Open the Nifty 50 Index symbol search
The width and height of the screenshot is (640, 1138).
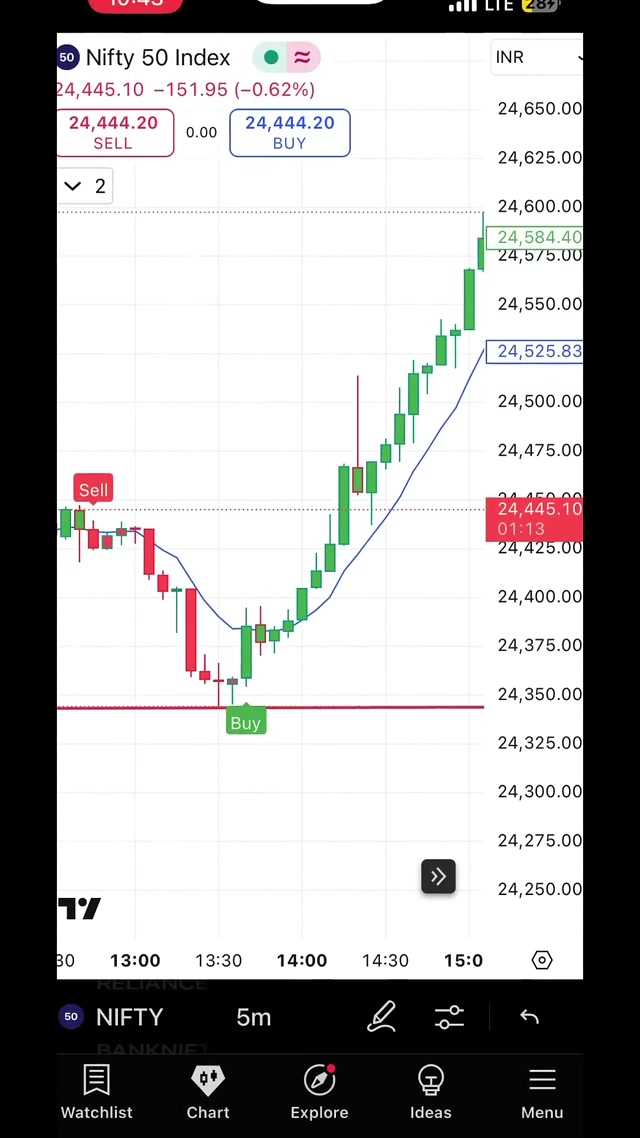coord(157,58)
